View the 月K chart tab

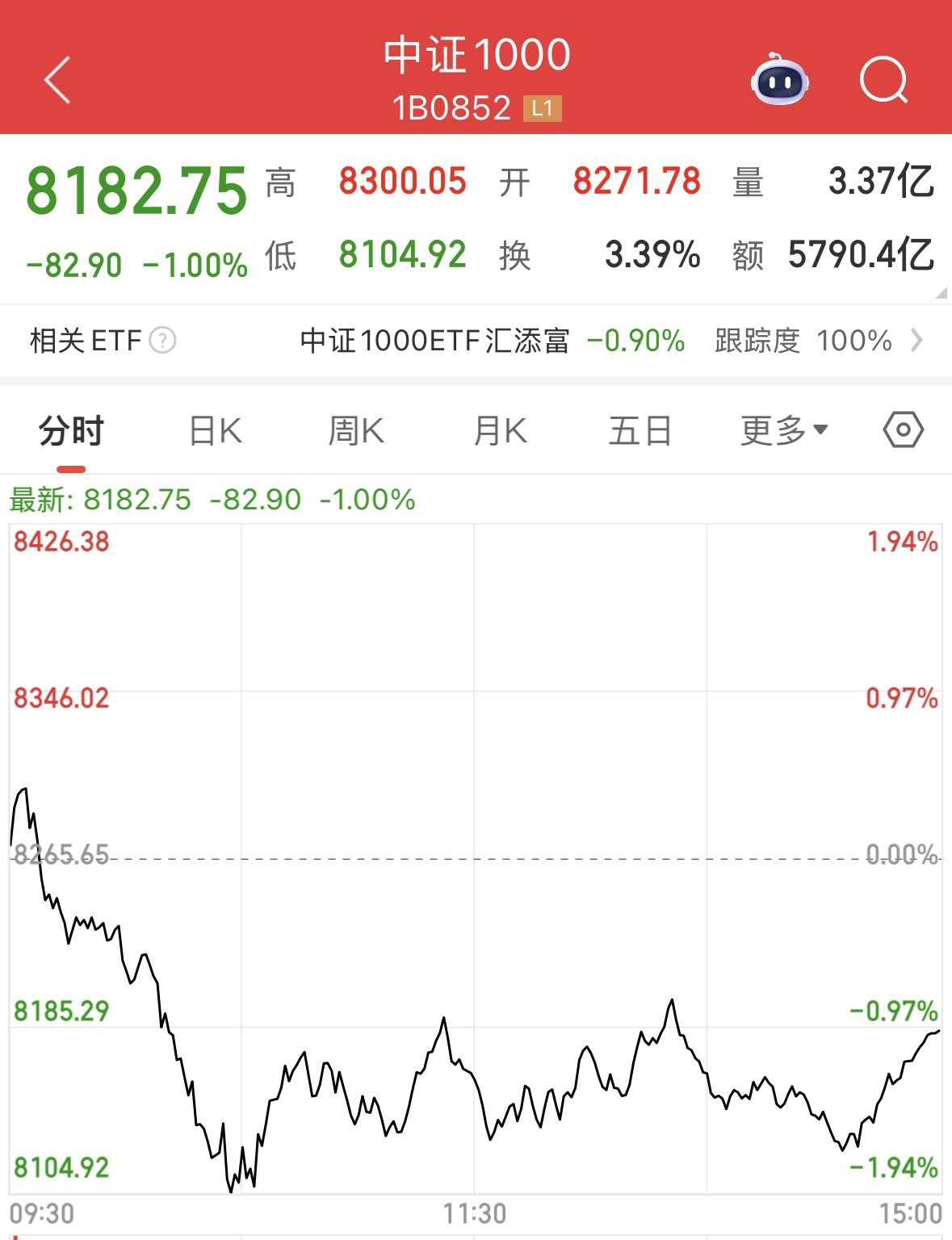(x=500, y=430)
